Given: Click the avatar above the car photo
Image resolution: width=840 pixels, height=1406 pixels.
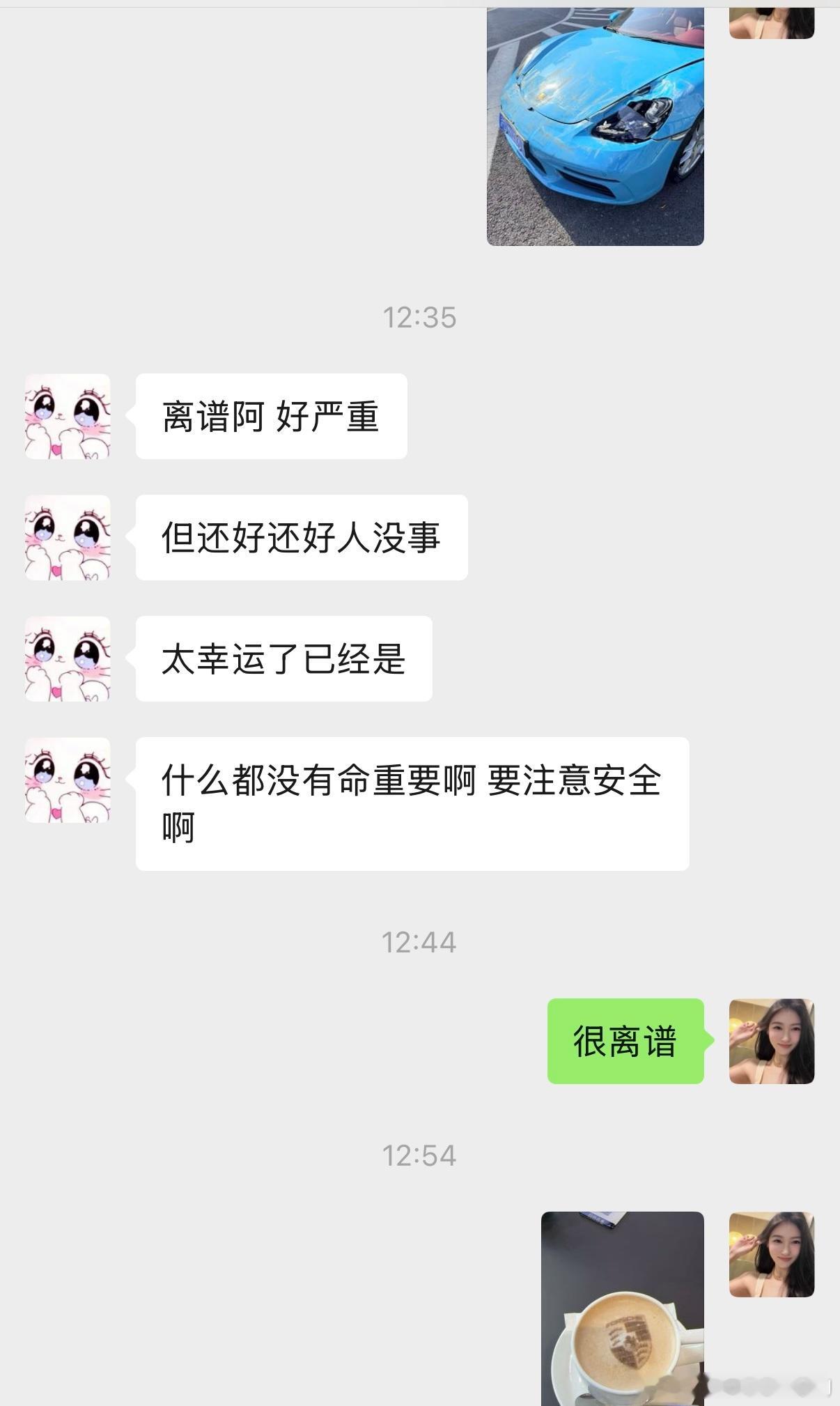Looking at the screenshot, I should pos(773,17).
